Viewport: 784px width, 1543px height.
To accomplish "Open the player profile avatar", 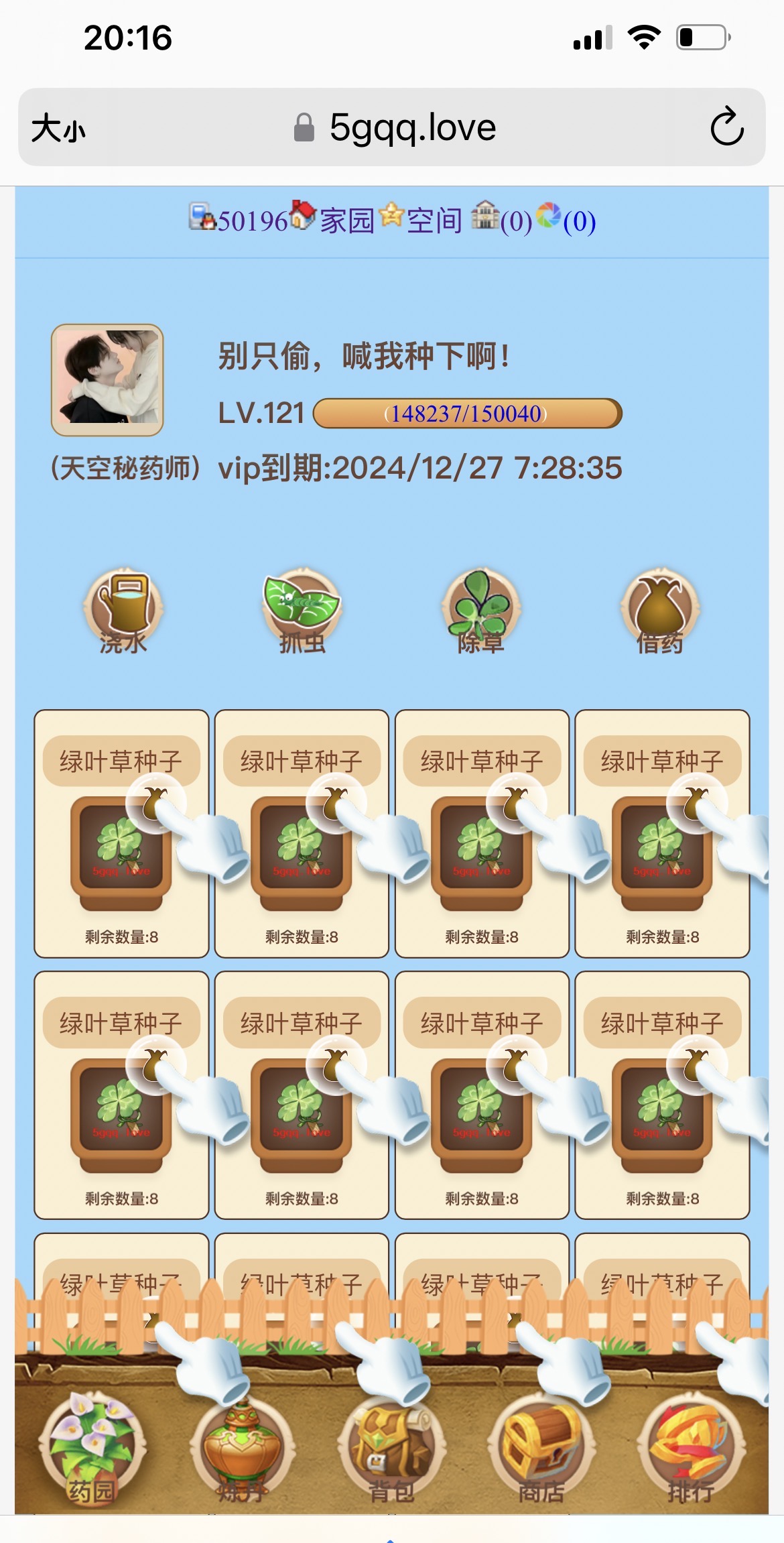I will [x=107, y=379].
